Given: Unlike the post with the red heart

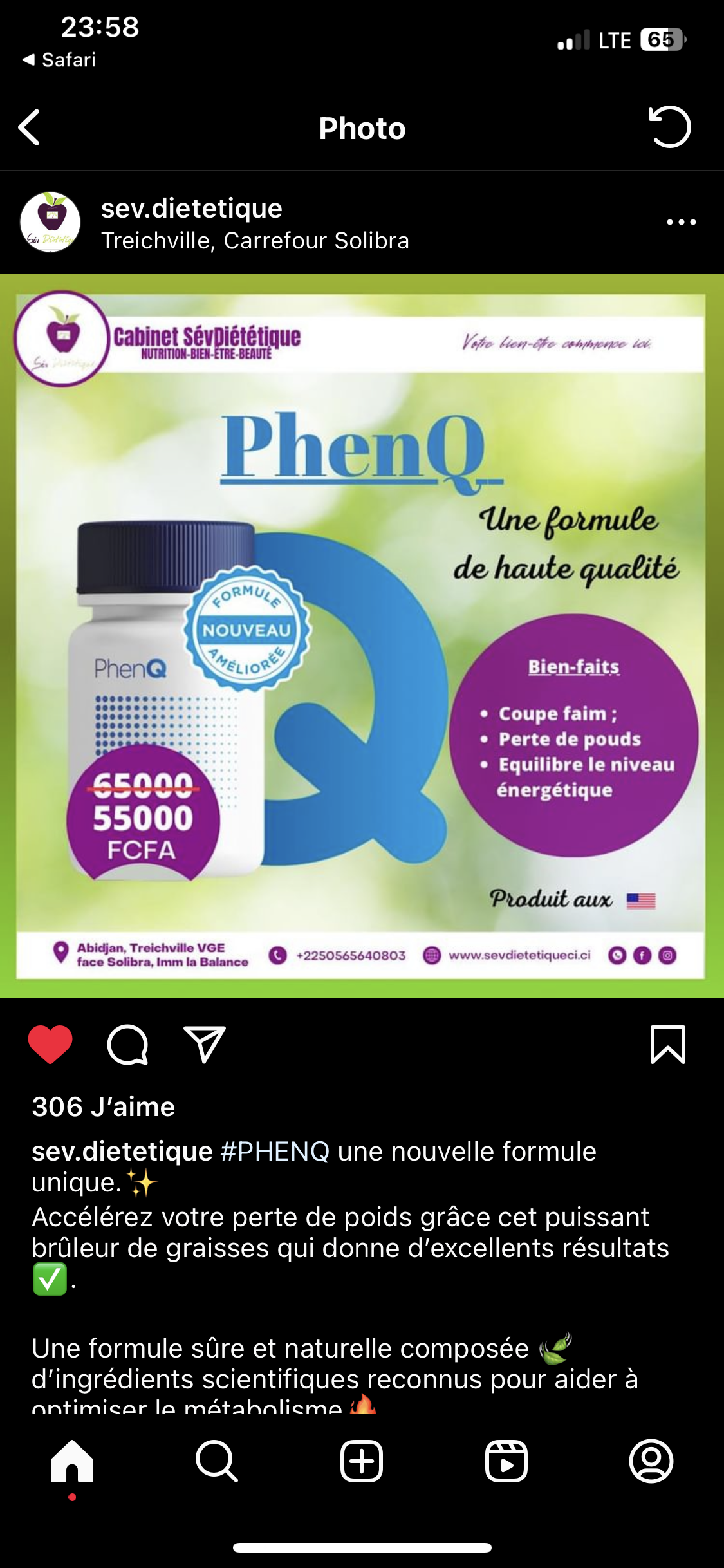Looking at the screenshot, I should (x=50, y=1044).
